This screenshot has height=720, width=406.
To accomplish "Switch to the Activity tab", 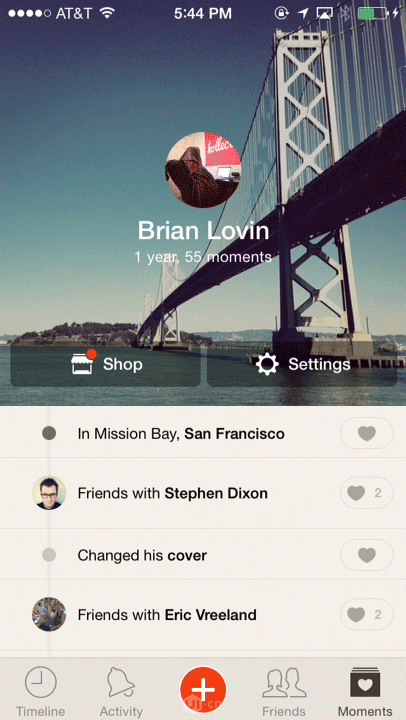I will 121,691.
